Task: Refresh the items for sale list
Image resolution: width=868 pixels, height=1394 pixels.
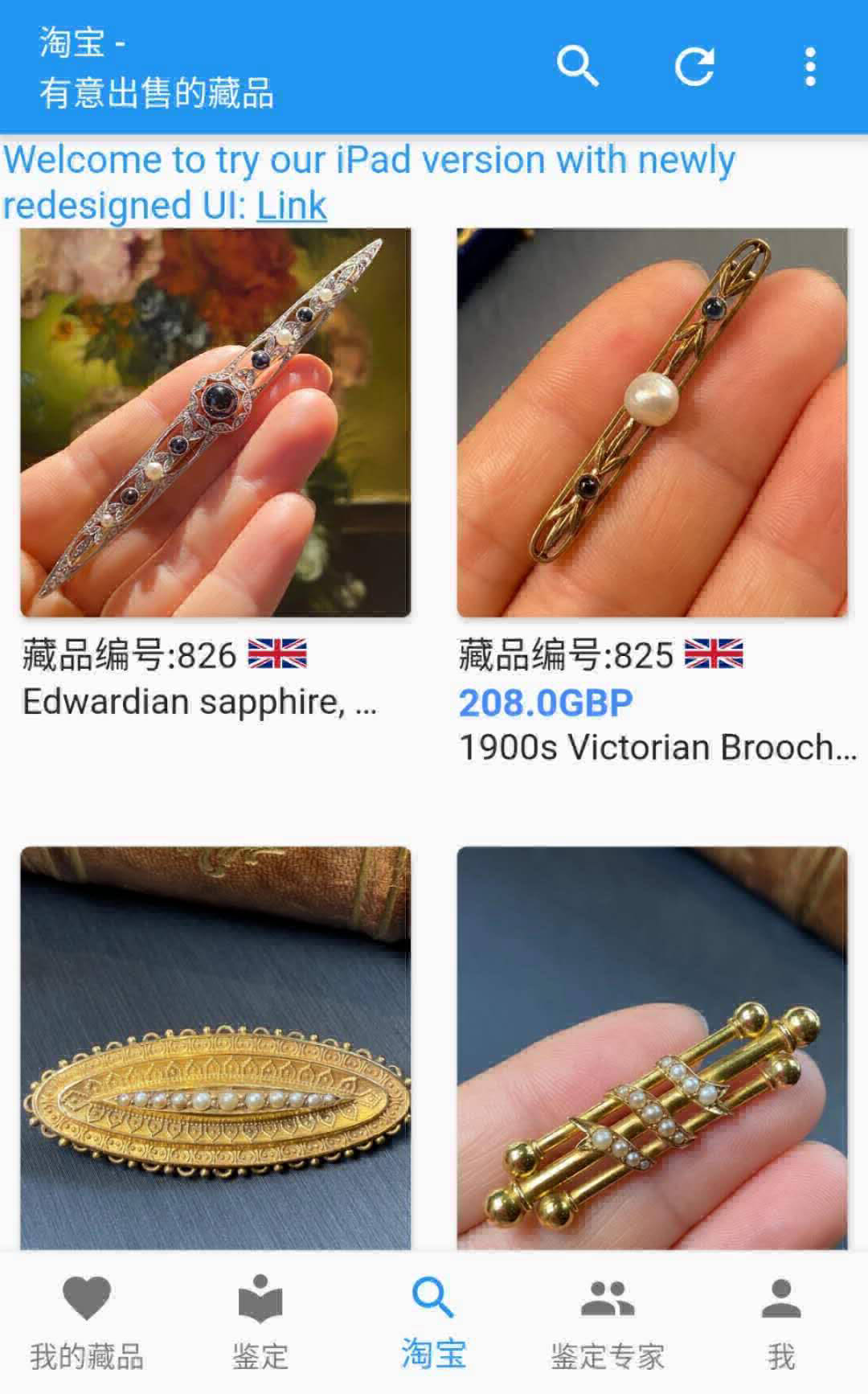Action: point(694,66)
